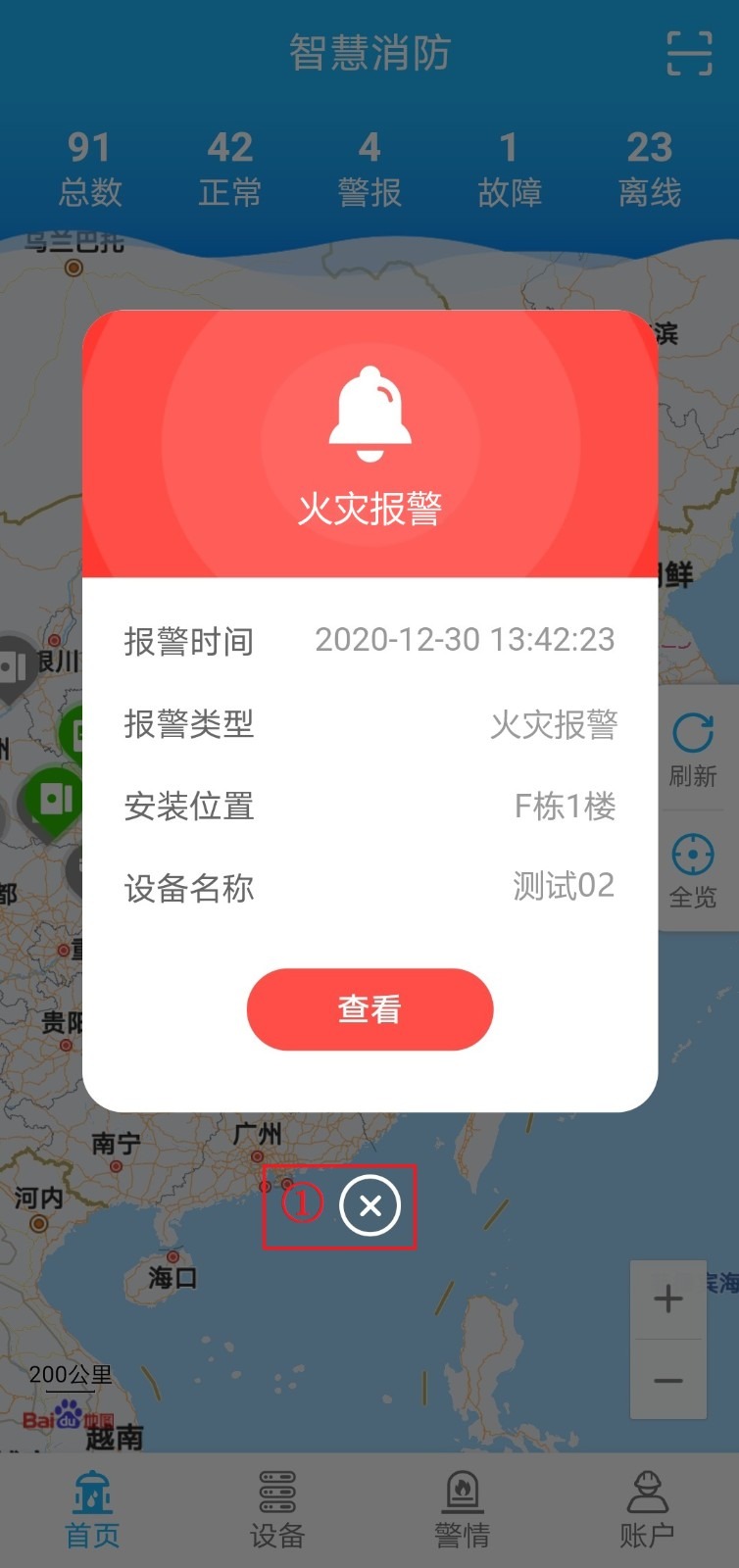Dismiss the fire alarm dialog with the X

tap(369, 1205)
